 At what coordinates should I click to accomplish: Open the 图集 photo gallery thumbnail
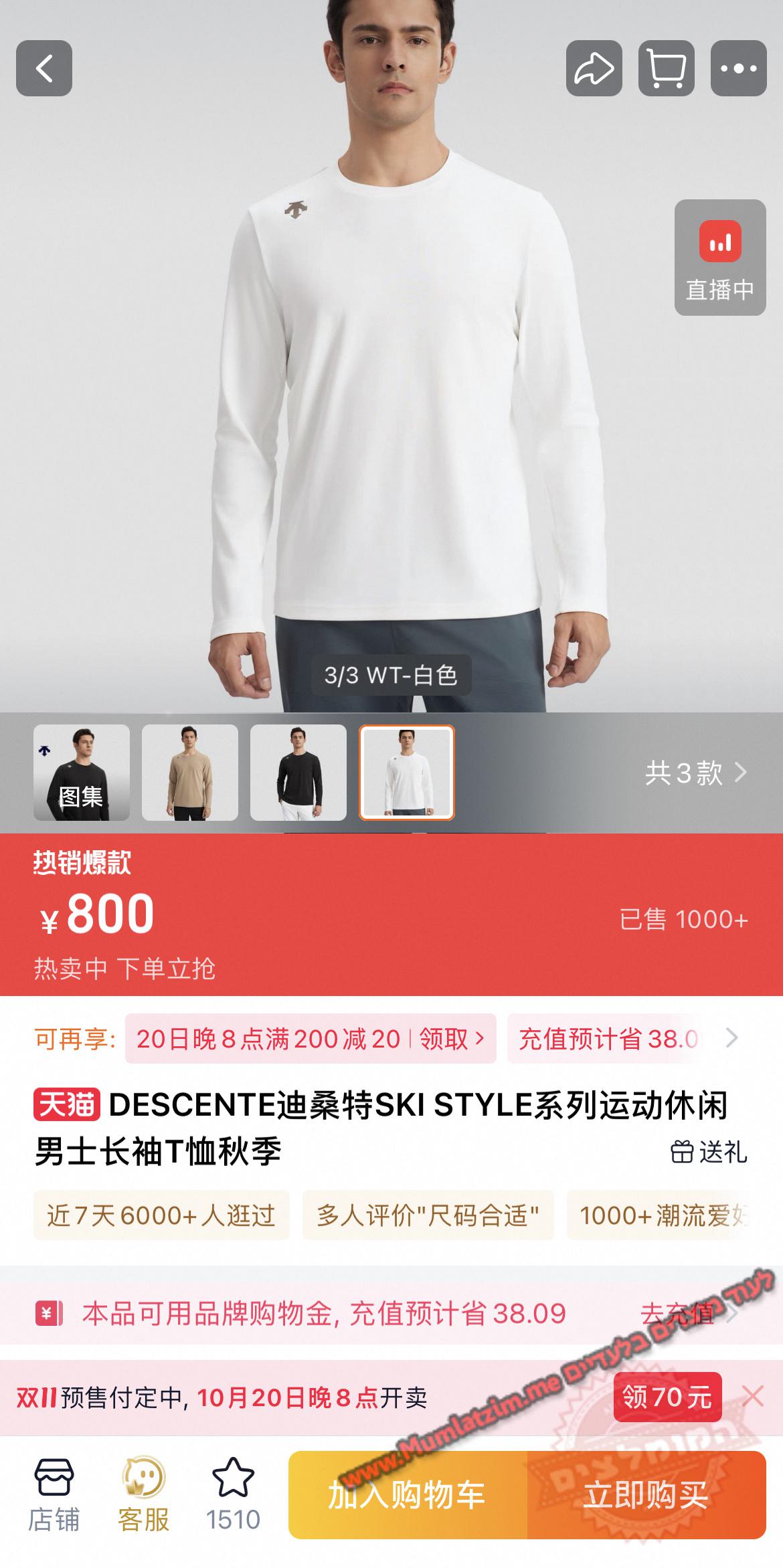pos(82,773)
